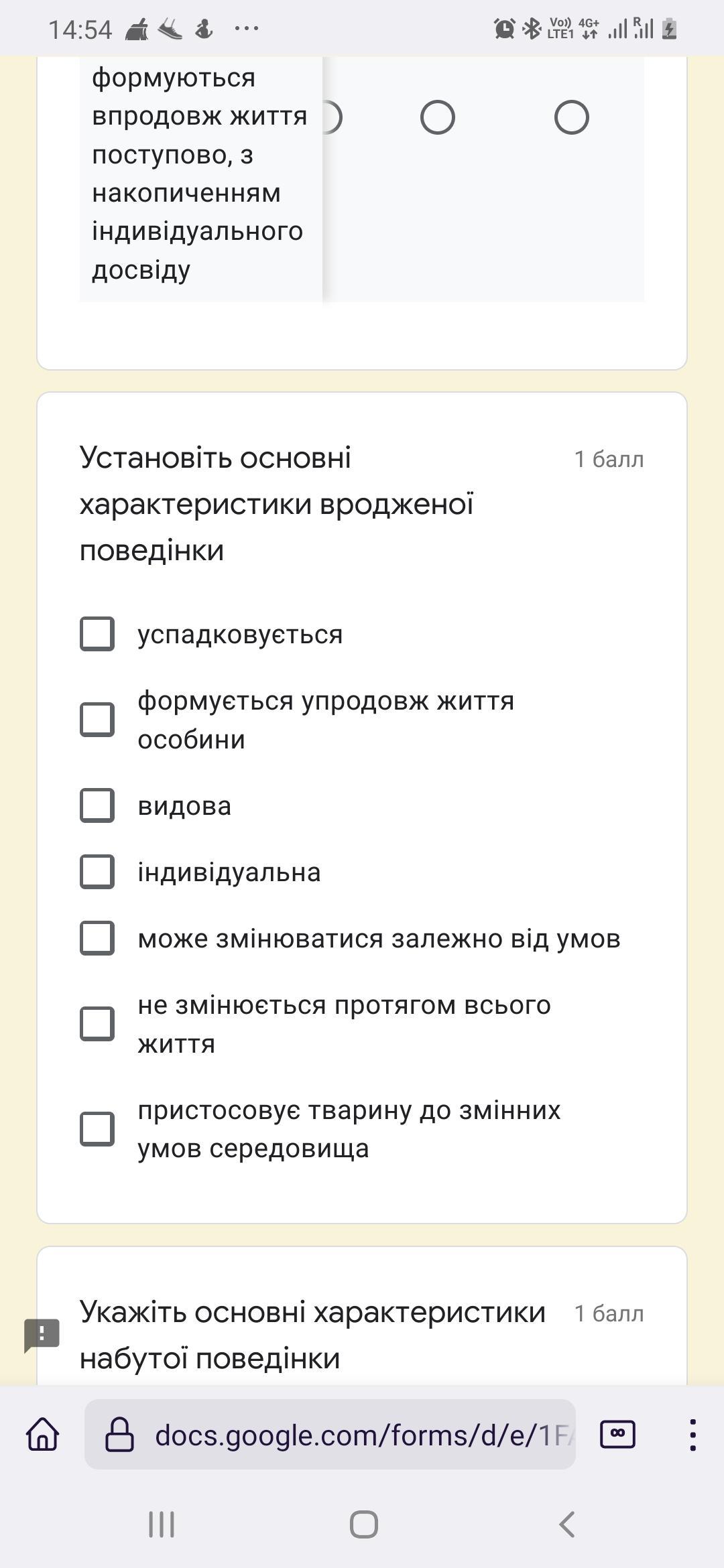
Task: Check the "успадковується" checkbox
Action: [x=97, y=634]
